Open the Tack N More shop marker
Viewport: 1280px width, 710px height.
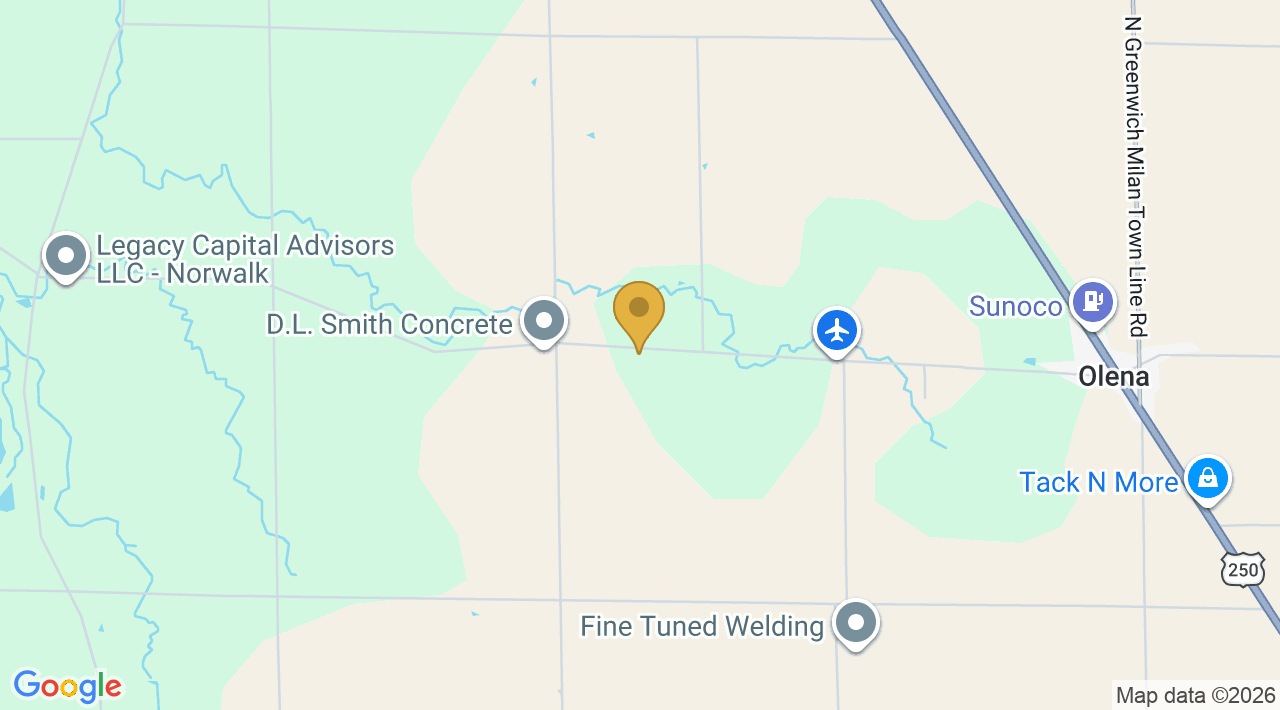click(1208, 480)
